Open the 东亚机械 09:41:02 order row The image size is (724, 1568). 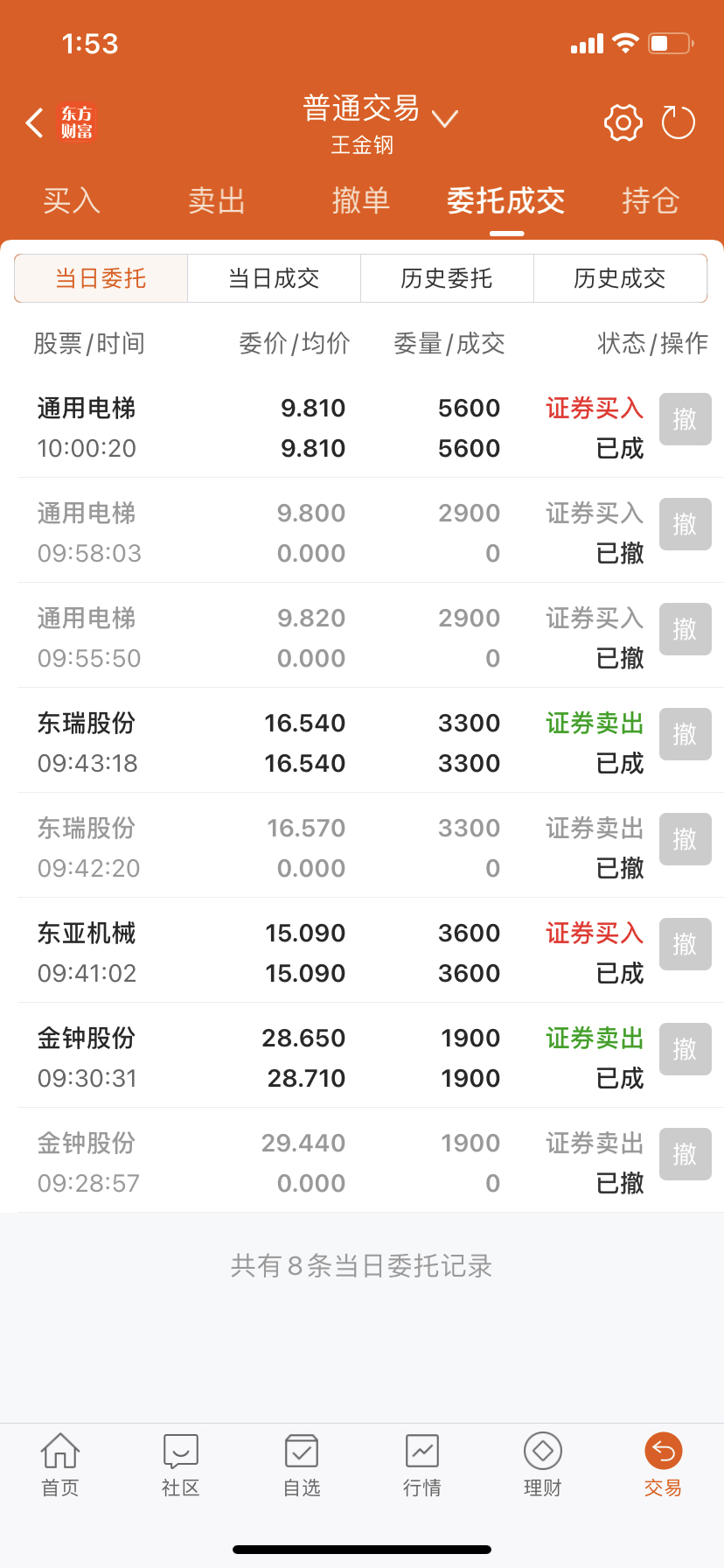pos(362,953)
